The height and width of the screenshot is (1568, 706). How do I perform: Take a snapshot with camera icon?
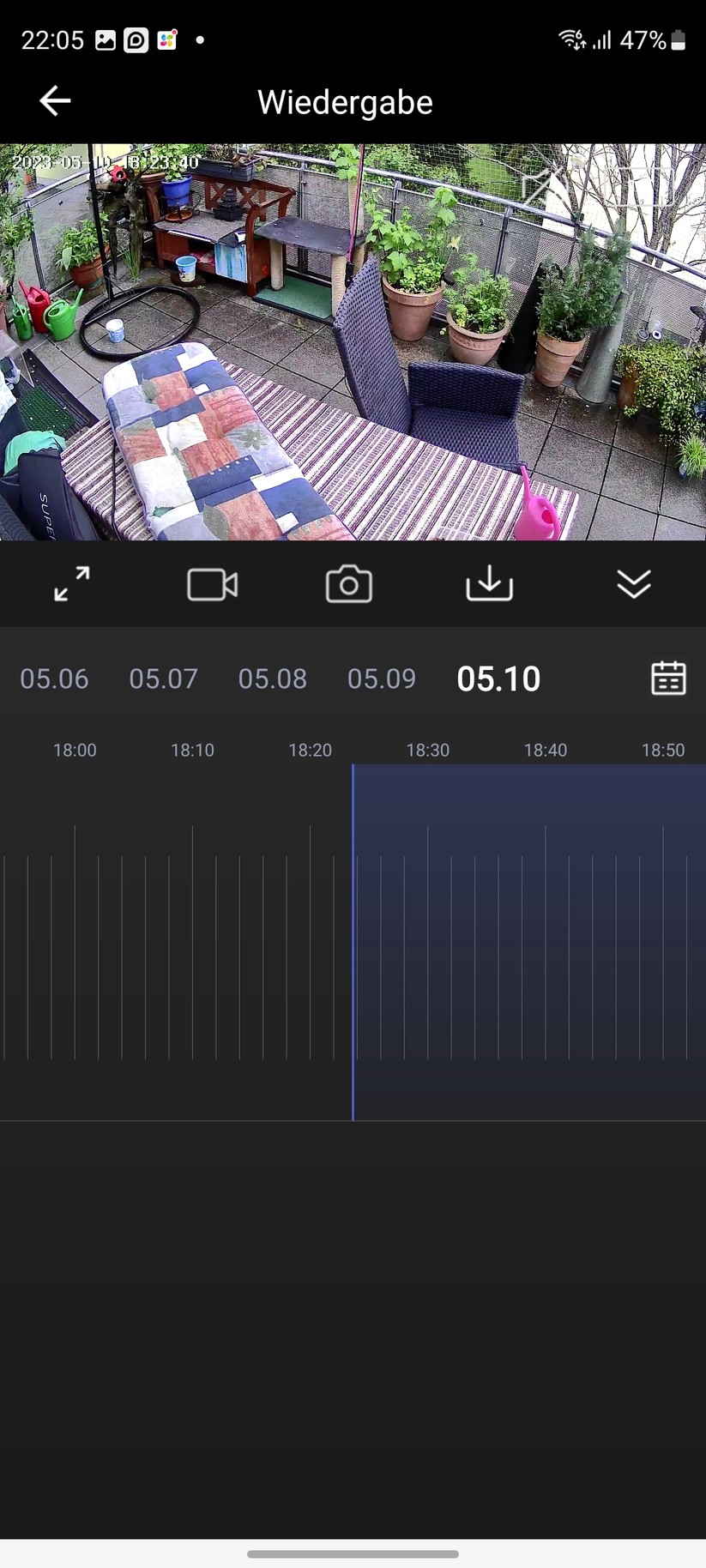pyautogui.click(x=349, y=585)
